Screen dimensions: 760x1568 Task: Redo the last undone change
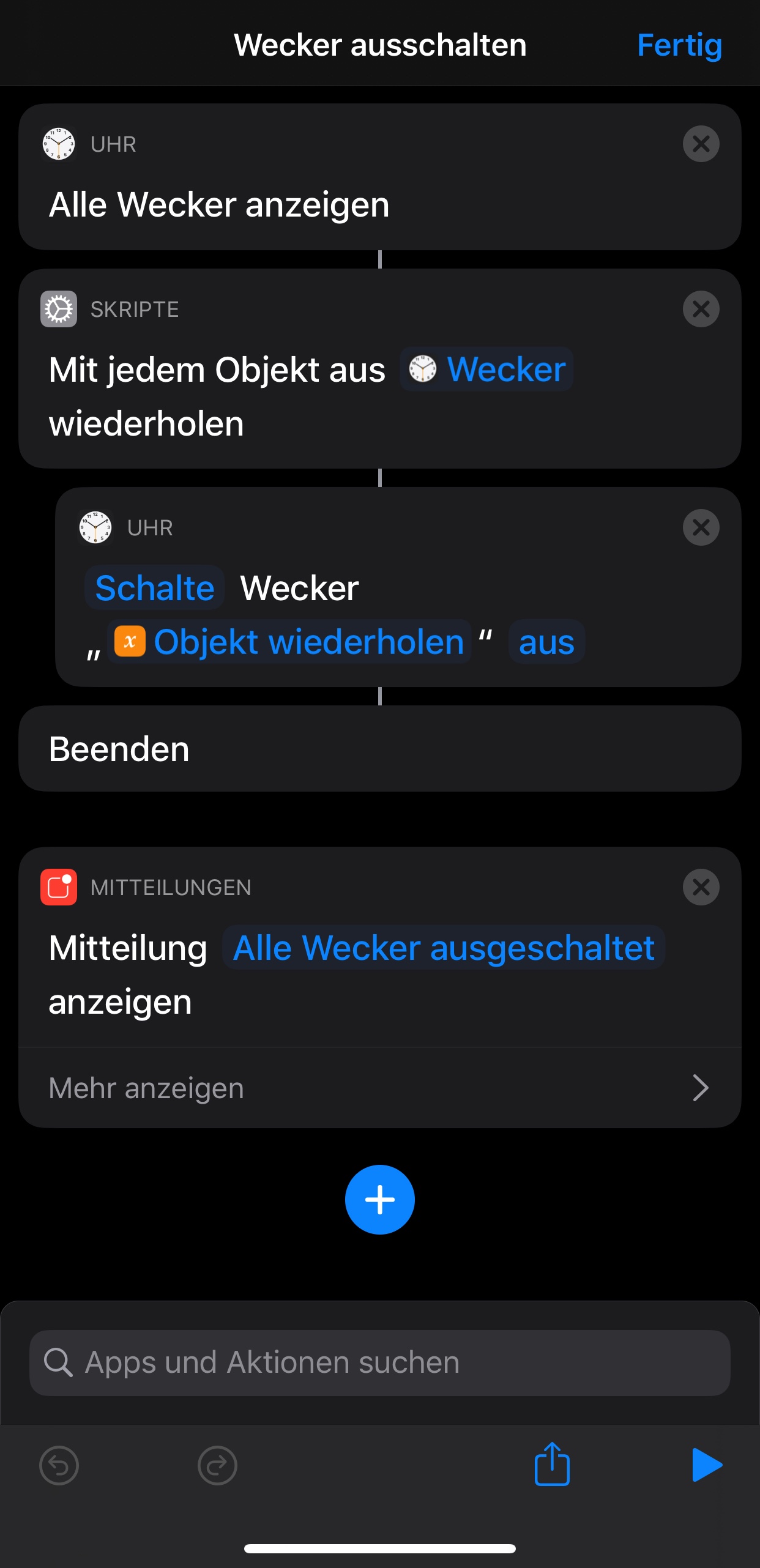click(x=217, y=1465)
